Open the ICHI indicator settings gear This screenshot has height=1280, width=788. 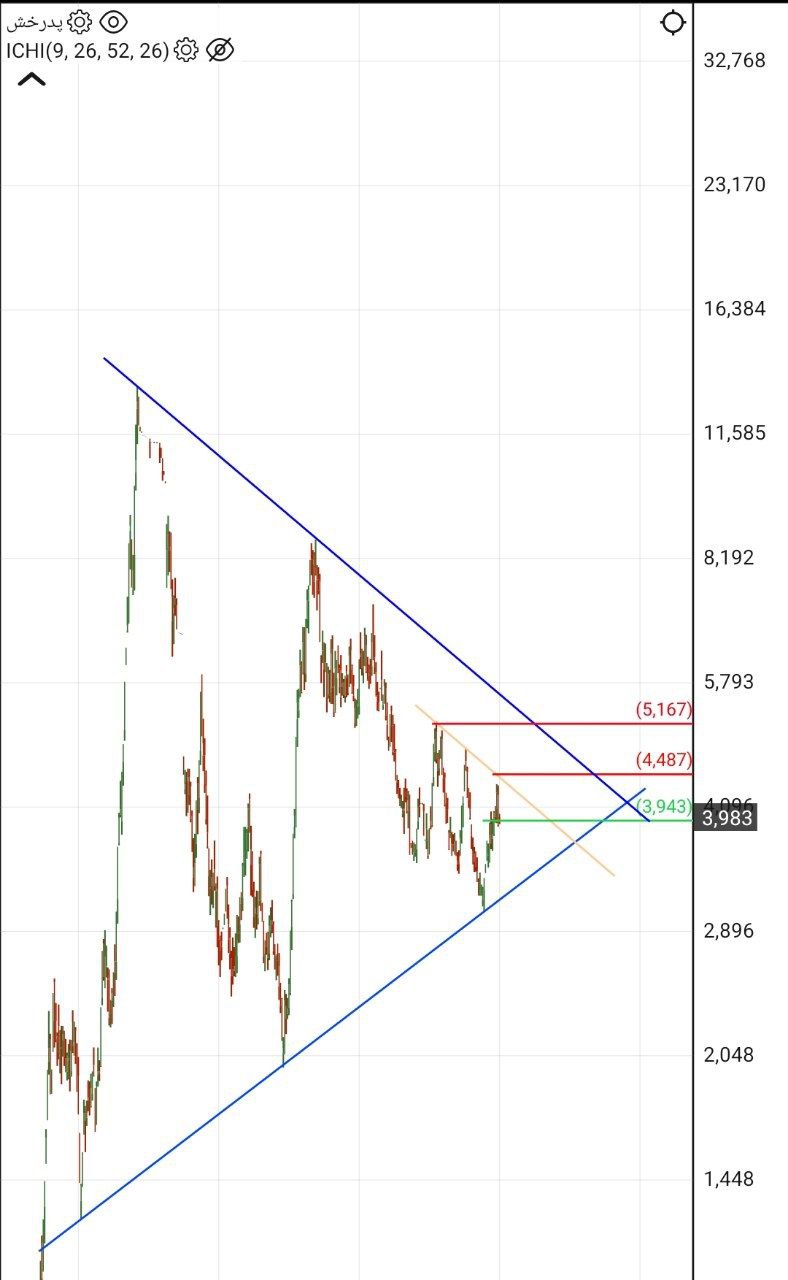click(x=186, y=50)
